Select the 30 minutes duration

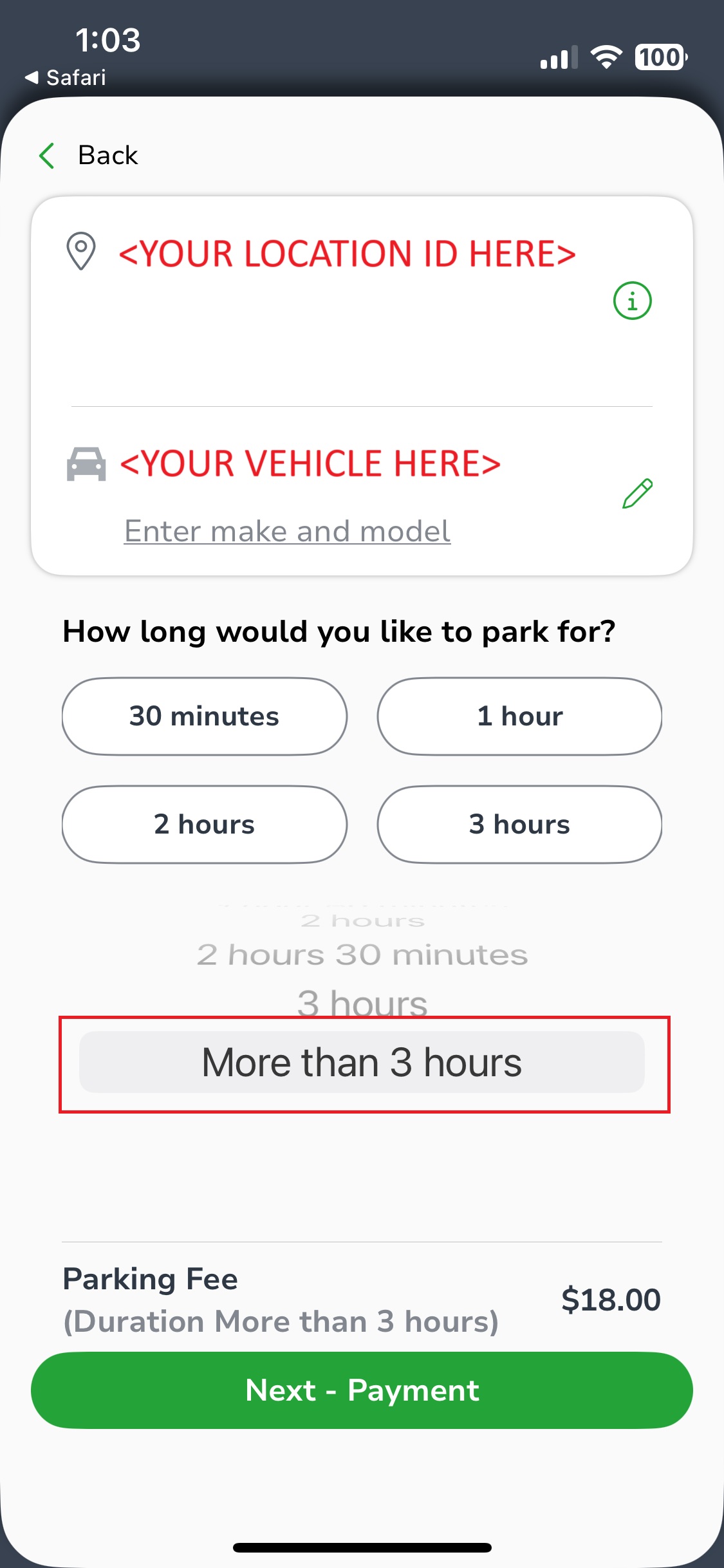pos(205,716)
